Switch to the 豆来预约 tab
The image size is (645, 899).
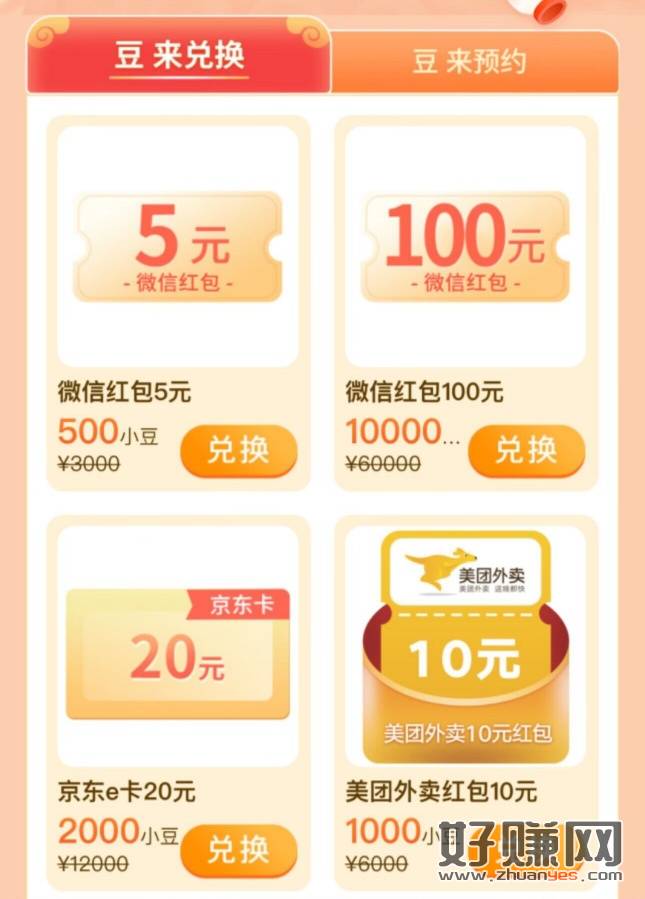click(469, 61)
